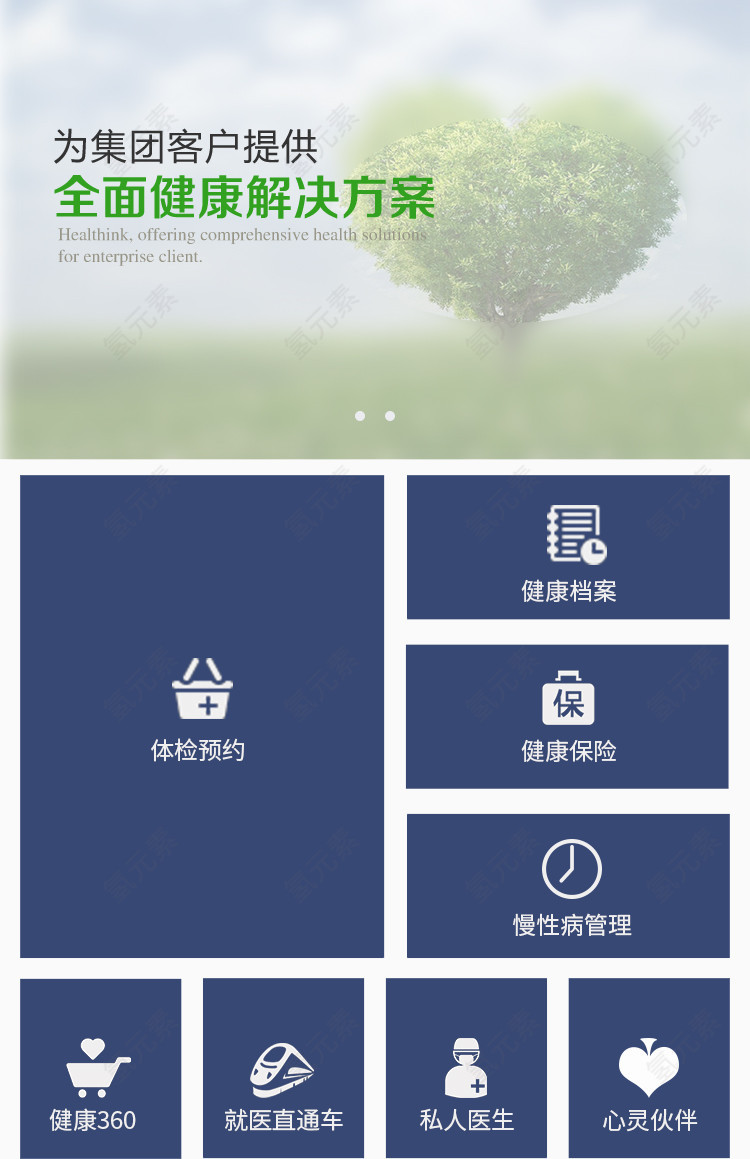Open the 体检预约 tile

[x=202, y=715]
